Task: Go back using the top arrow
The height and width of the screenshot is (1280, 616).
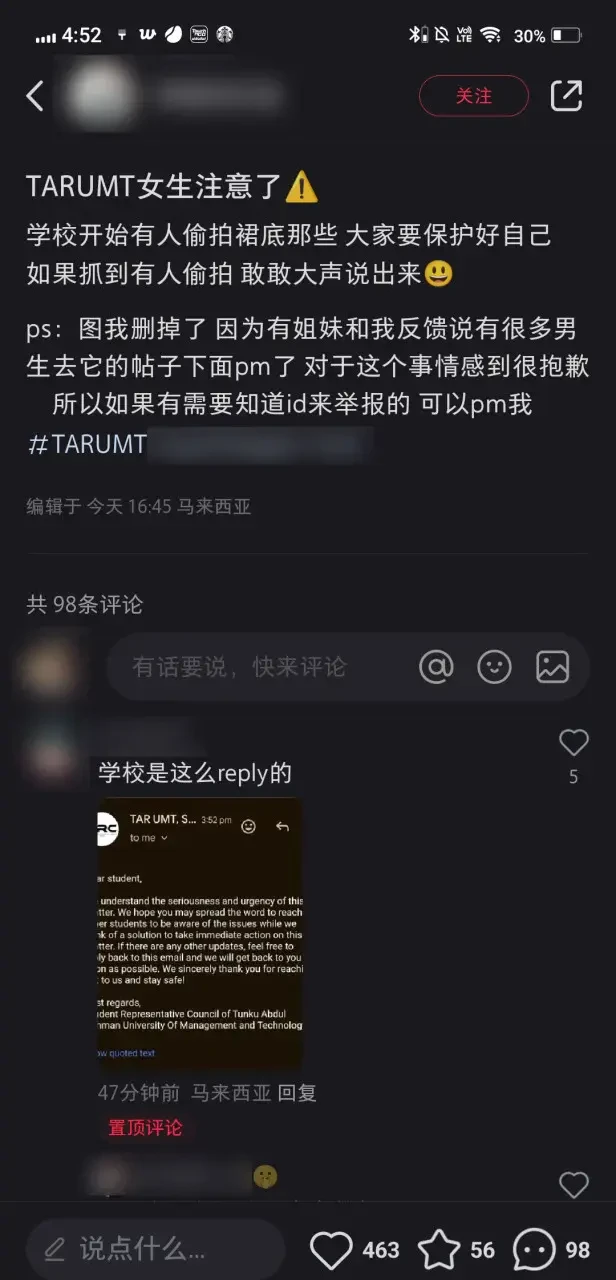Action: (x=35, y=96)
